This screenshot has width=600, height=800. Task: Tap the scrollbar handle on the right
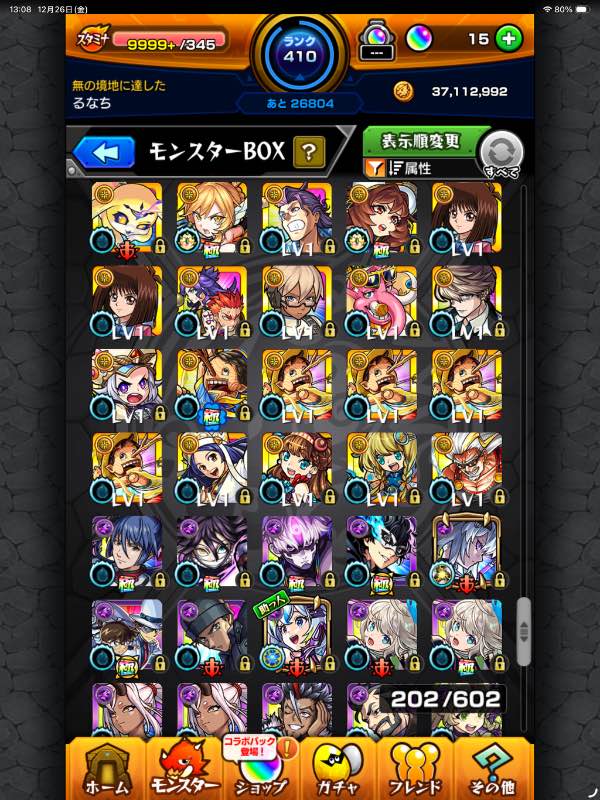click(x=522, y=625)
